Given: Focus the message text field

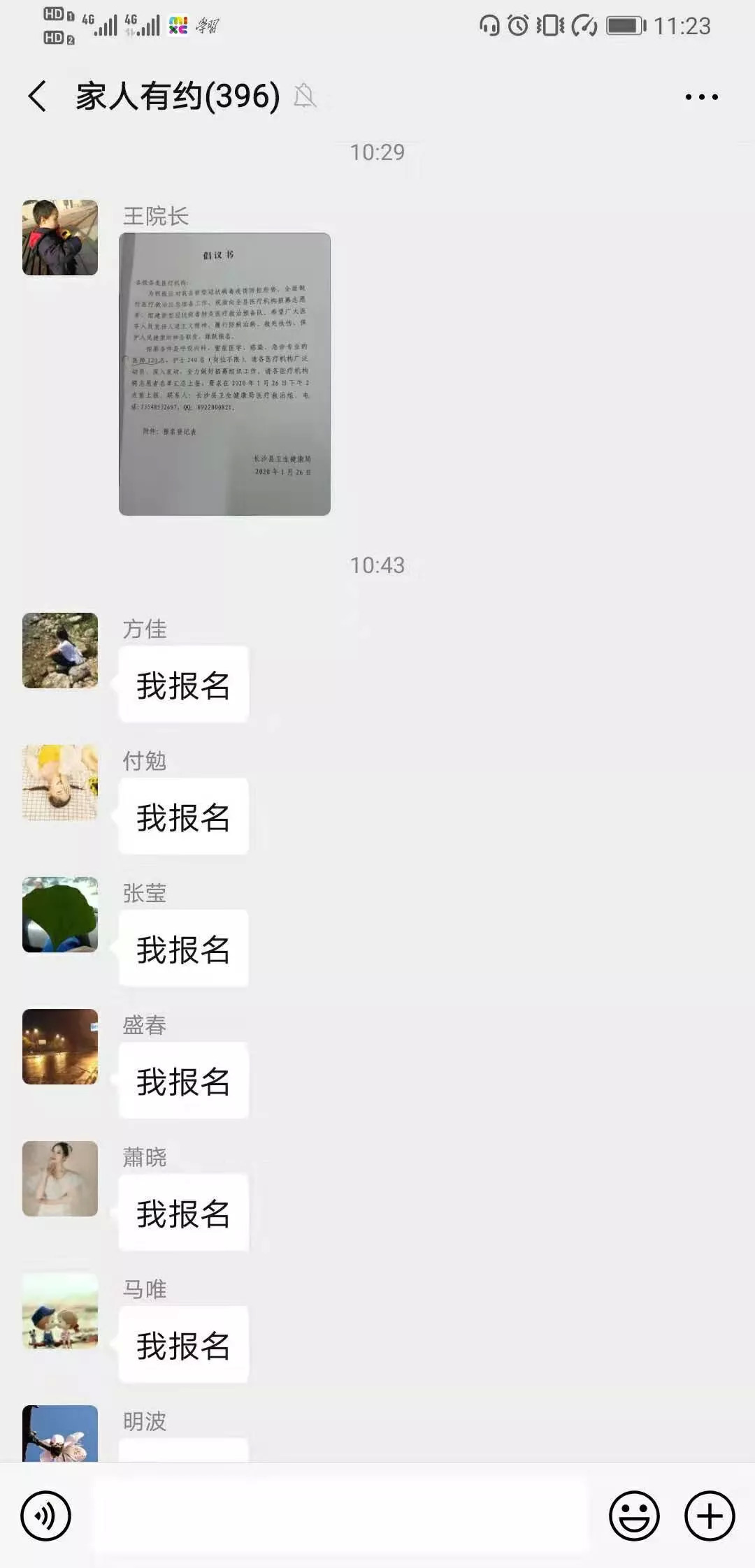Looking at the screenshot, I should coord(340,1516).
